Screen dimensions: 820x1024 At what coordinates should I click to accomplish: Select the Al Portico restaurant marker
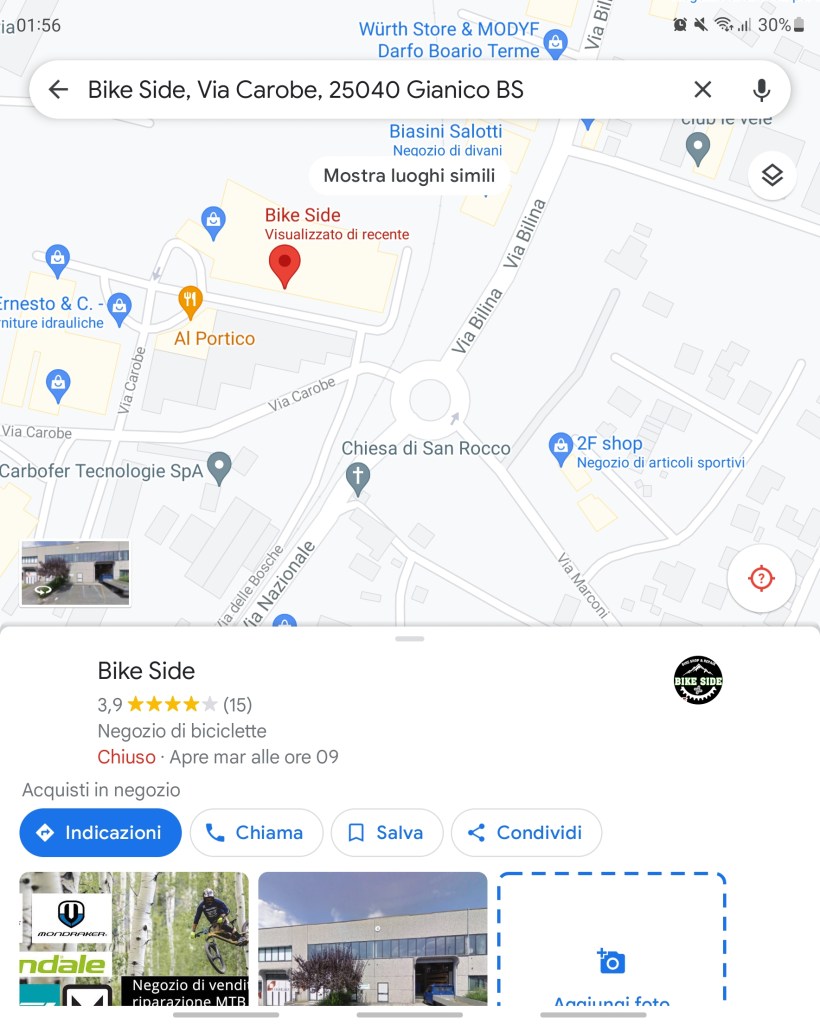(x=190, y=298)
